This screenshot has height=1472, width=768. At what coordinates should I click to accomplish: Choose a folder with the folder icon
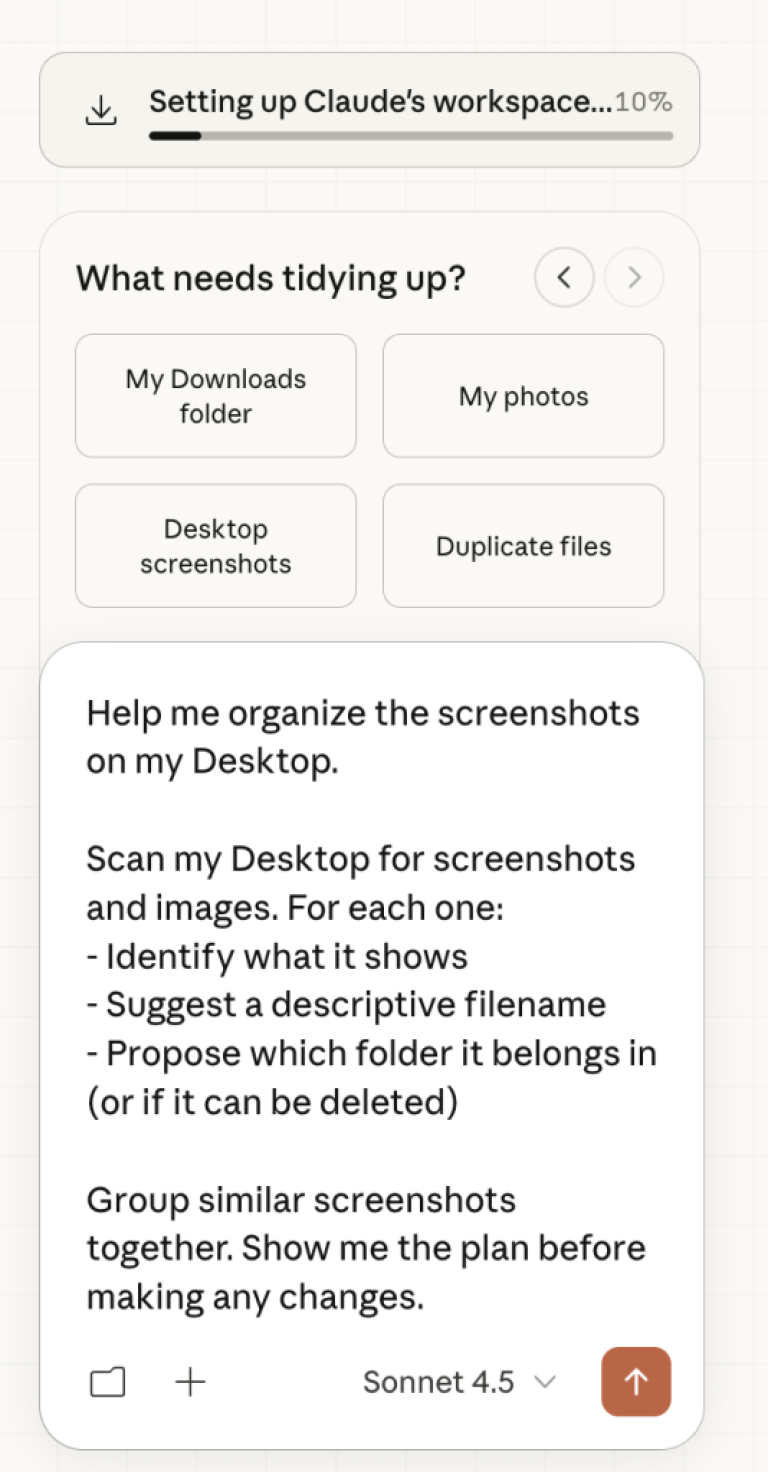108,1382
